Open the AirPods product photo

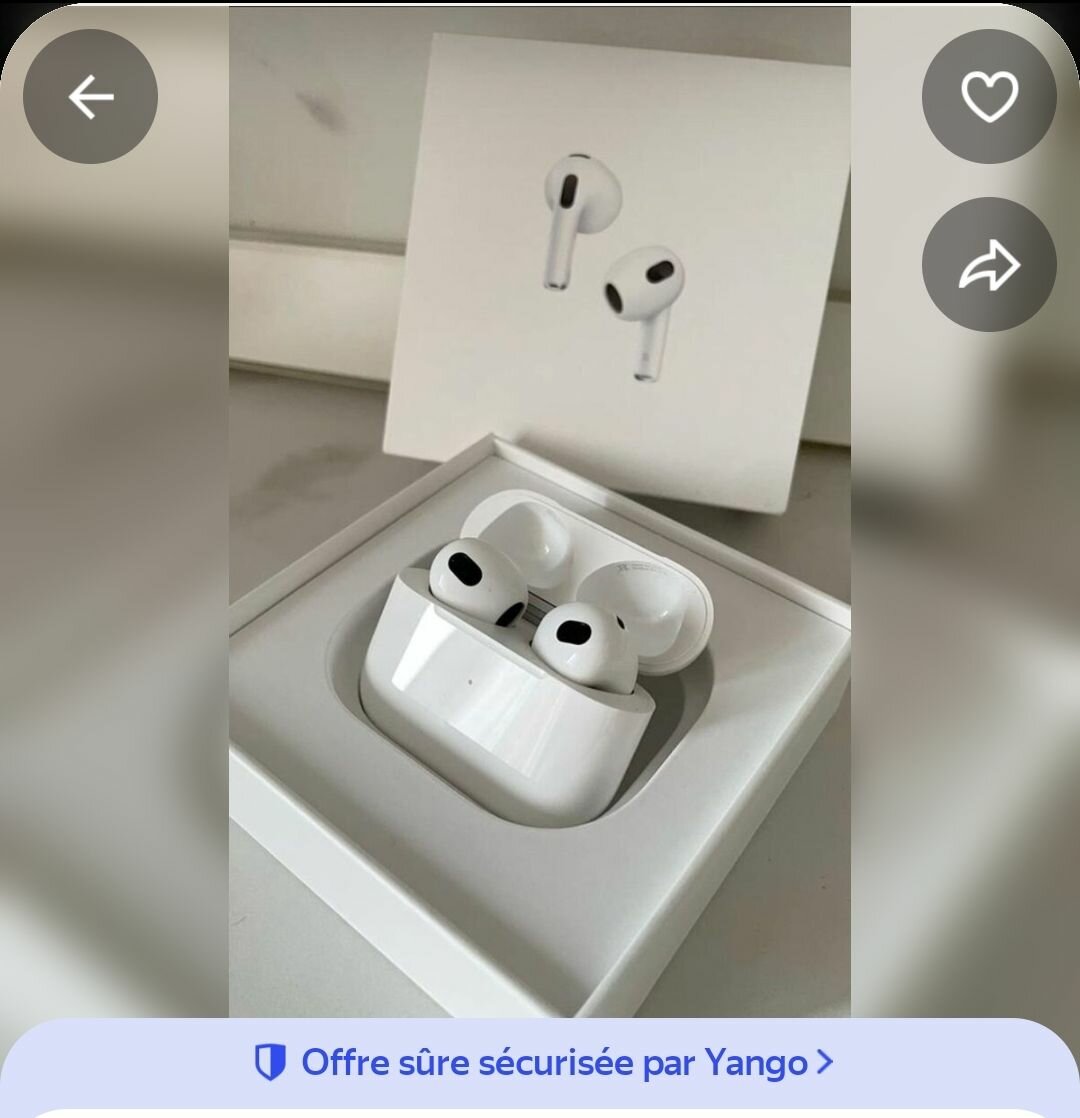540,560
